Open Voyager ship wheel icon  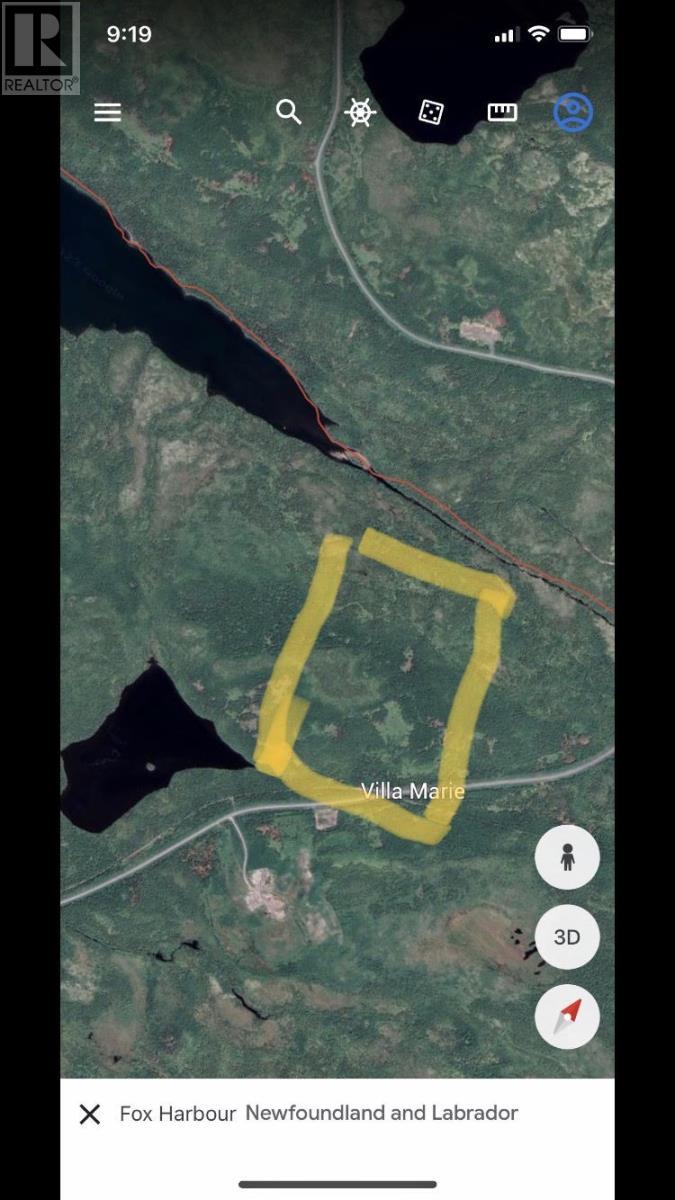(x=360, y=112)
